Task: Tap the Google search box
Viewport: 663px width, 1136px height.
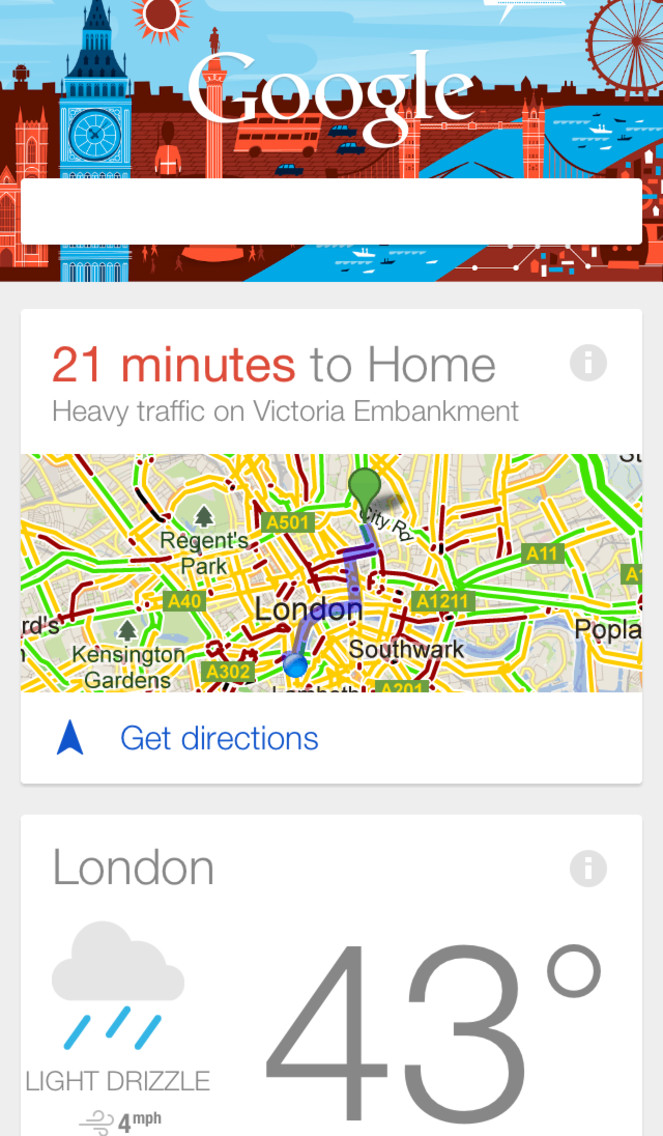Action: pos(331,212)
